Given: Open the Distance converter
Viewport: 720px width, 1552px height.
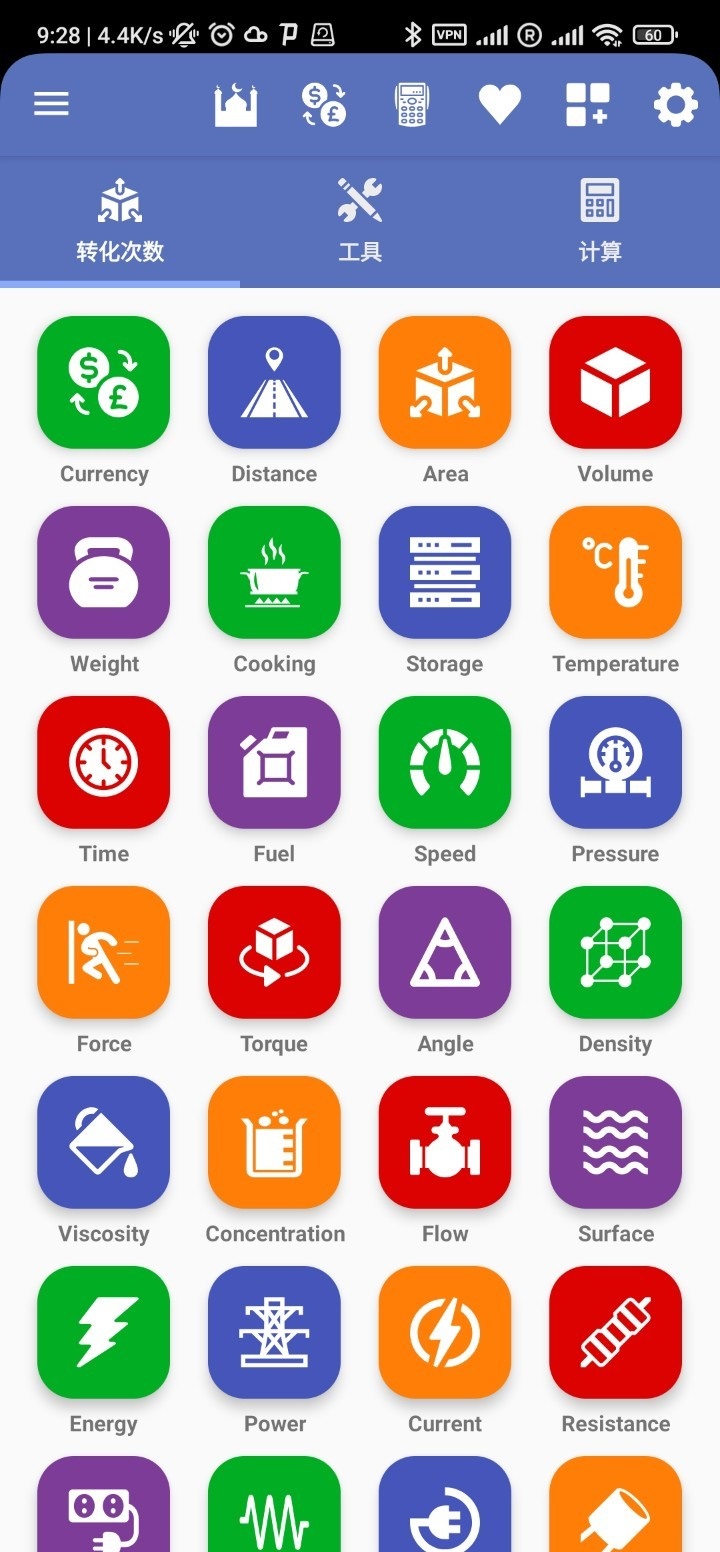Looking at the screenshot, I should (x=274, y=383).
